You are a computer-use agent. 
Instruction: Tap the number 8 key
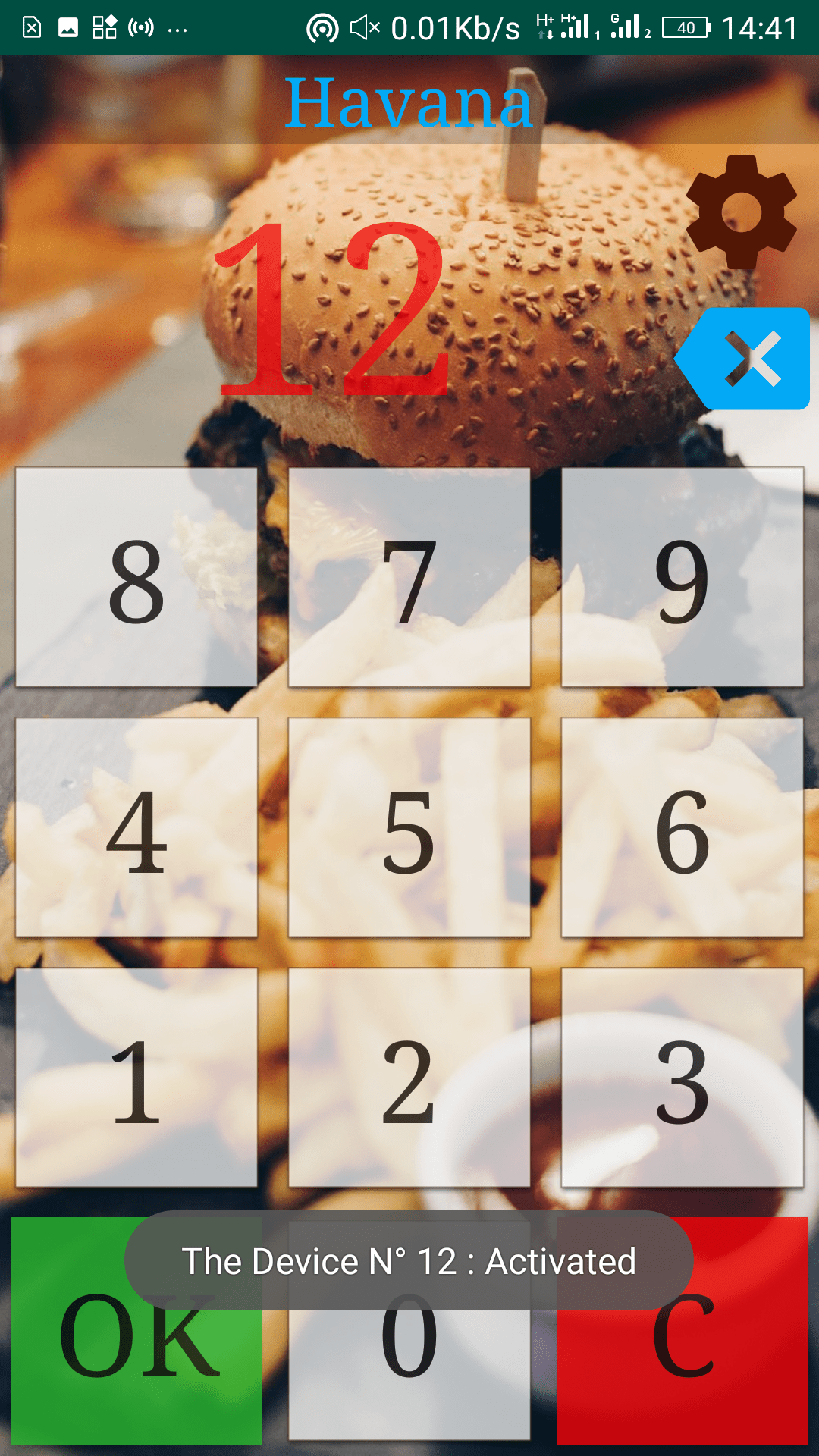[x=136, y=578]
